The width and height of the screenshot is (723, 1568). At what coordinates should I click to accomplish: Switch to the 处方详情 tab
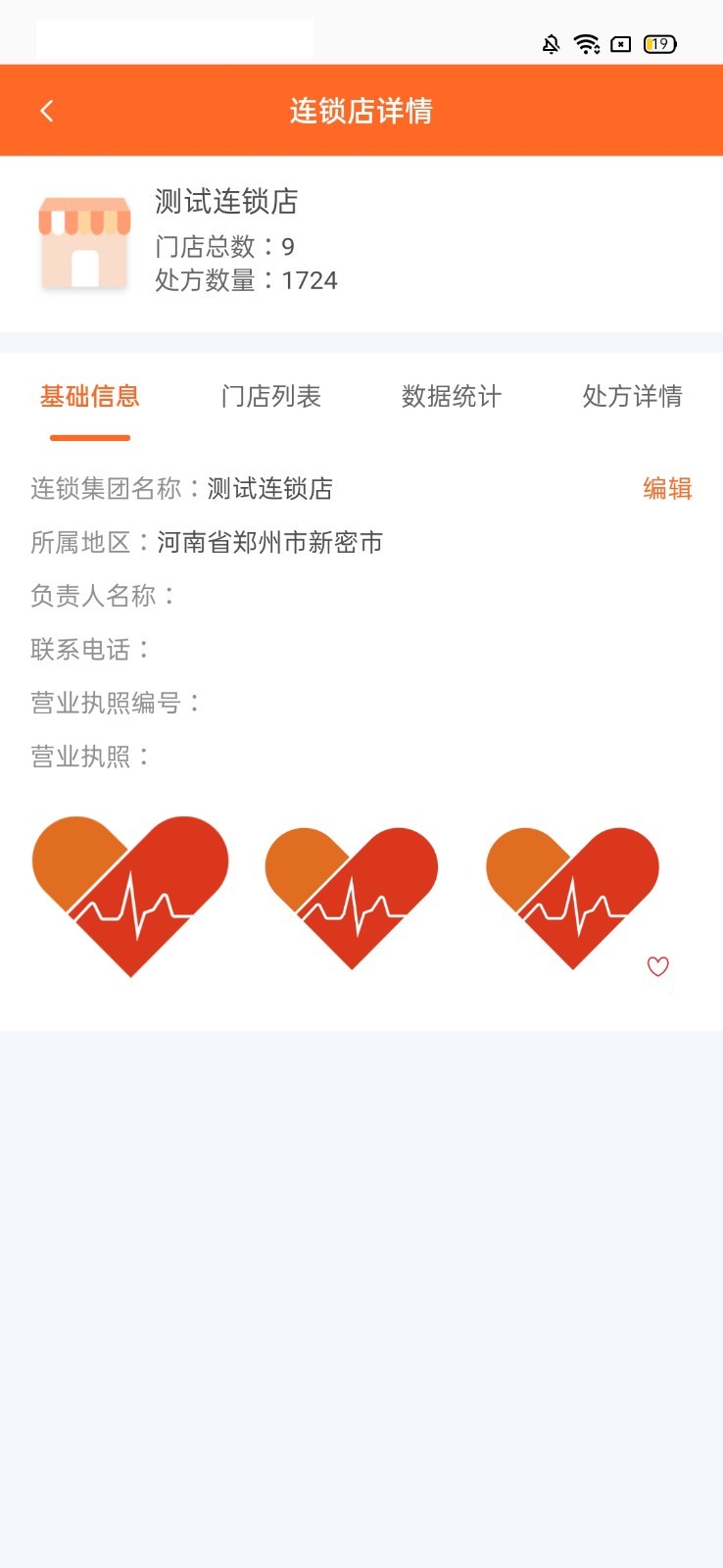pyautogui.click(x=630, y=396)
